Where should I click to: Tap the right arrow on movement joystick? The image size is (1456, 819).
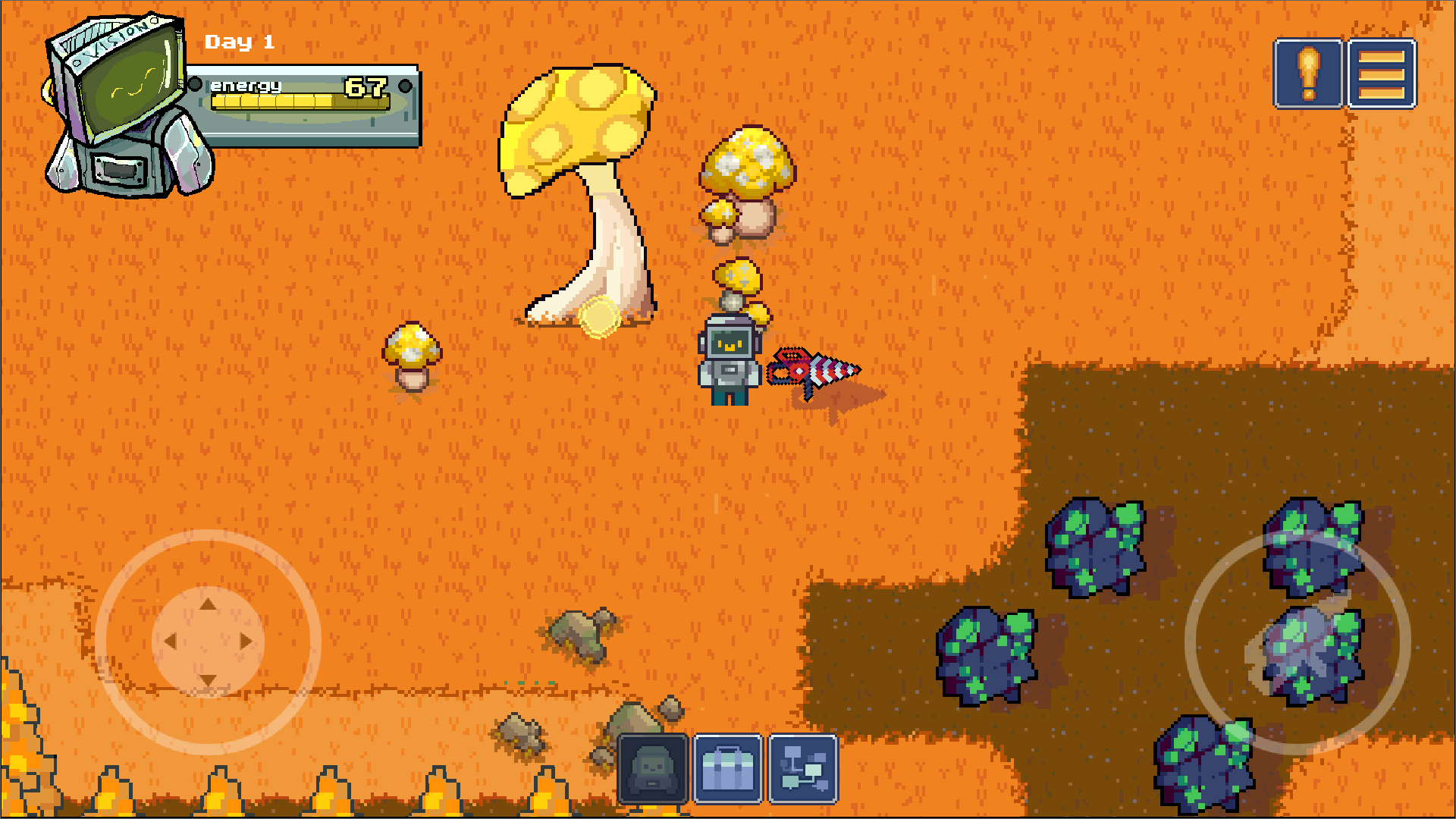(246, 642)
